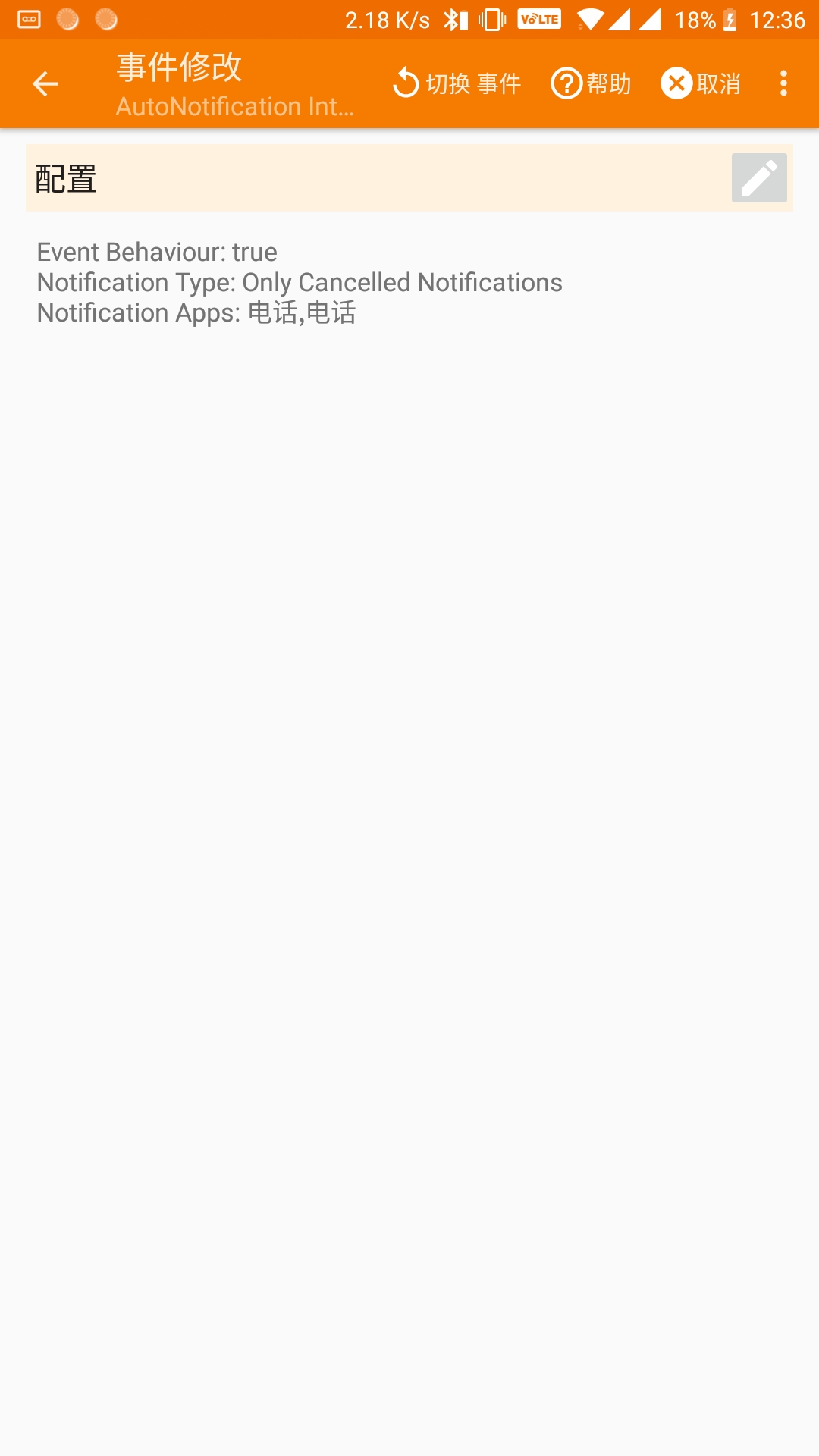
Task: Cancel editing with 取消
Action: point(701,83)
